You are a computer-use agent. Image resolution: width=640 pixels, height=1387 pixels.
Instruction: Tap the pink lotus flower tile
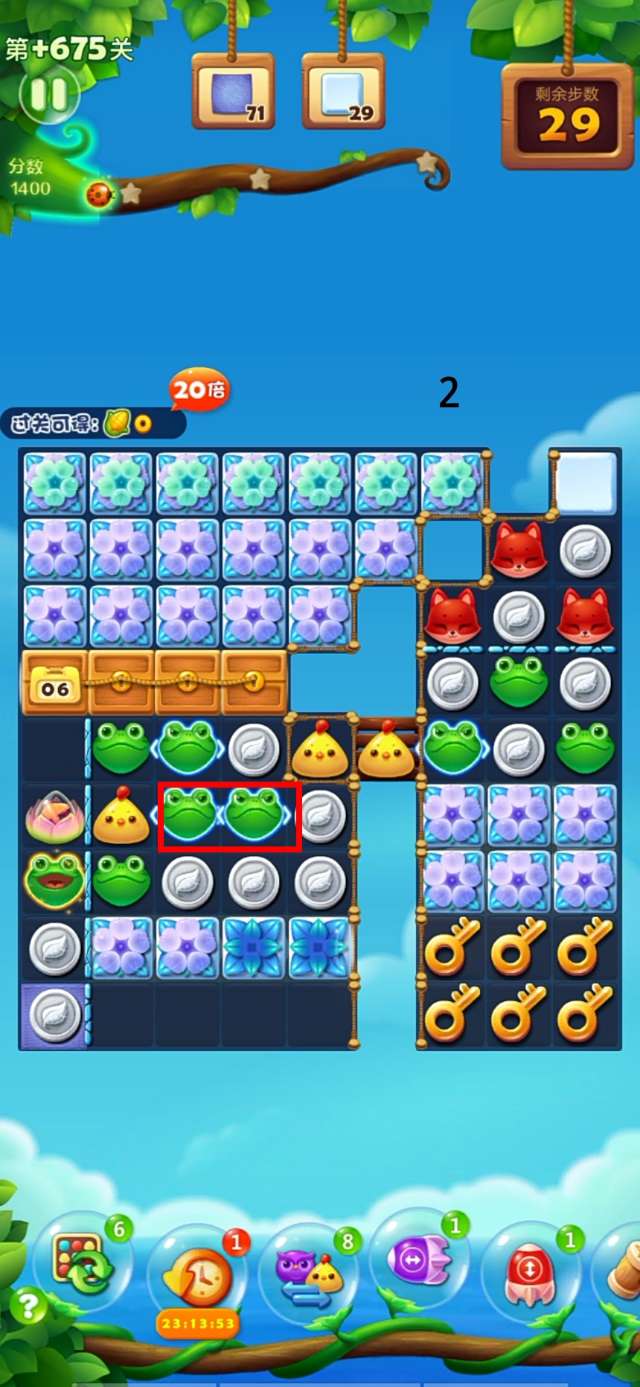[52, 815]
